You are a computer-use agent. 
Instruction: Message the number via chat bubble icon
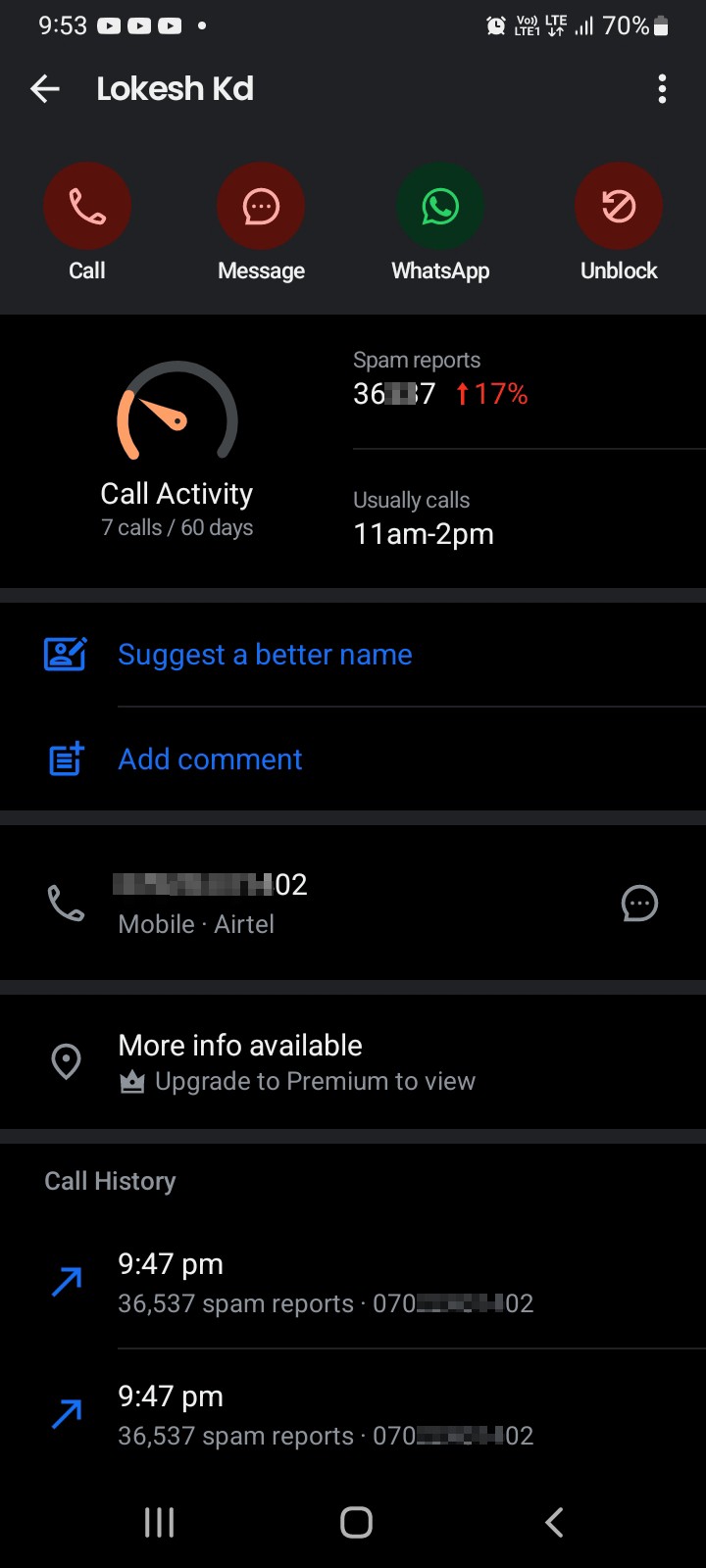tap(639, 903)
